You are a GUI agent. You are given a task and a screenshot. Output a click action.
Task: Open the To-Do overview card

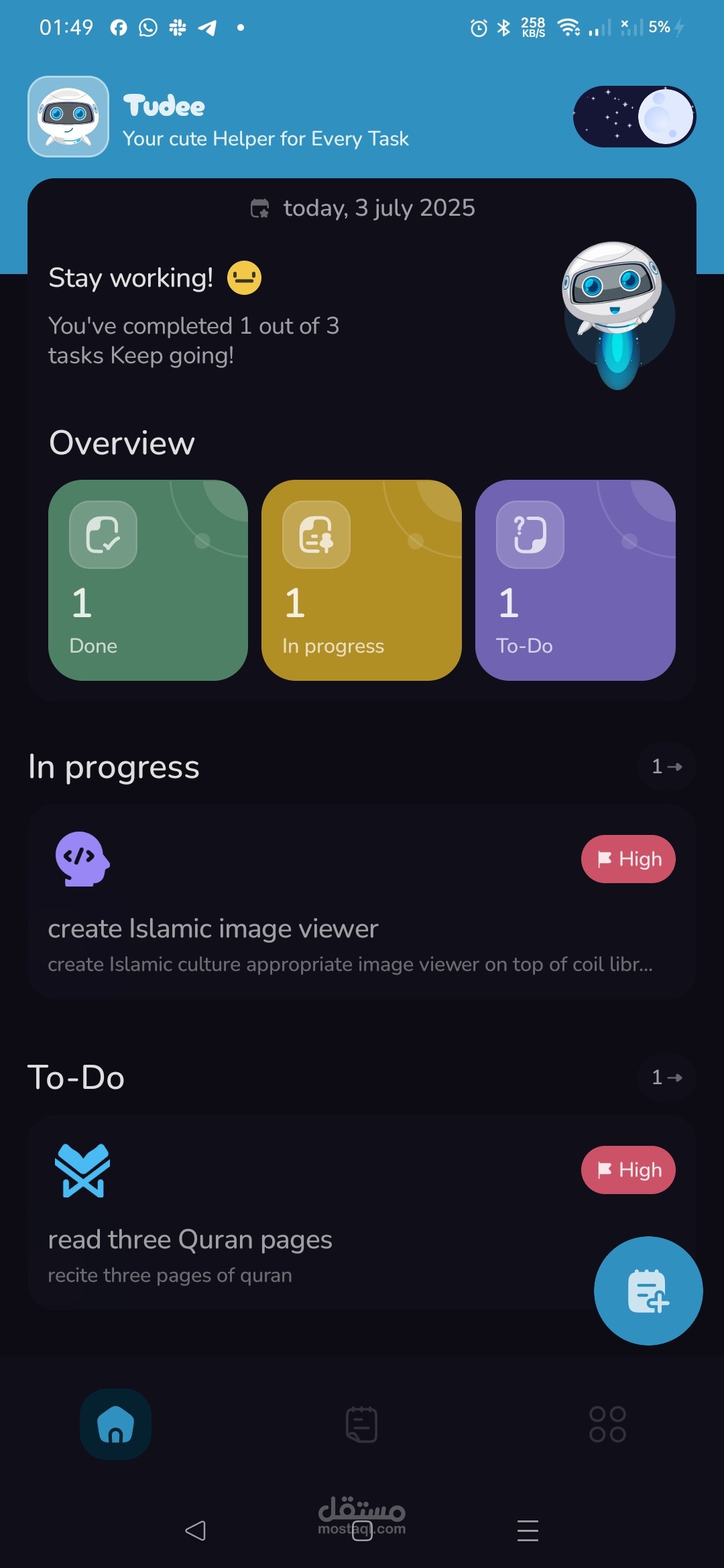[575, 580]
